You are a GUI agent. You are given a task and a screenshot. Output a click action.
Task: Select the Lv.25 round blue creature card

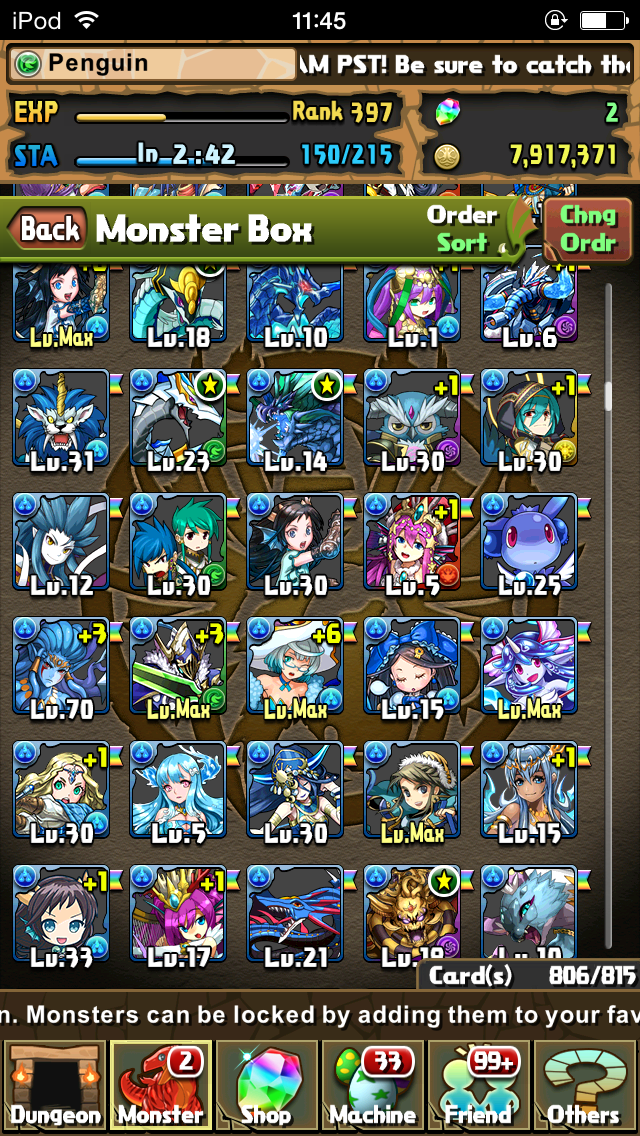(529, 541)
